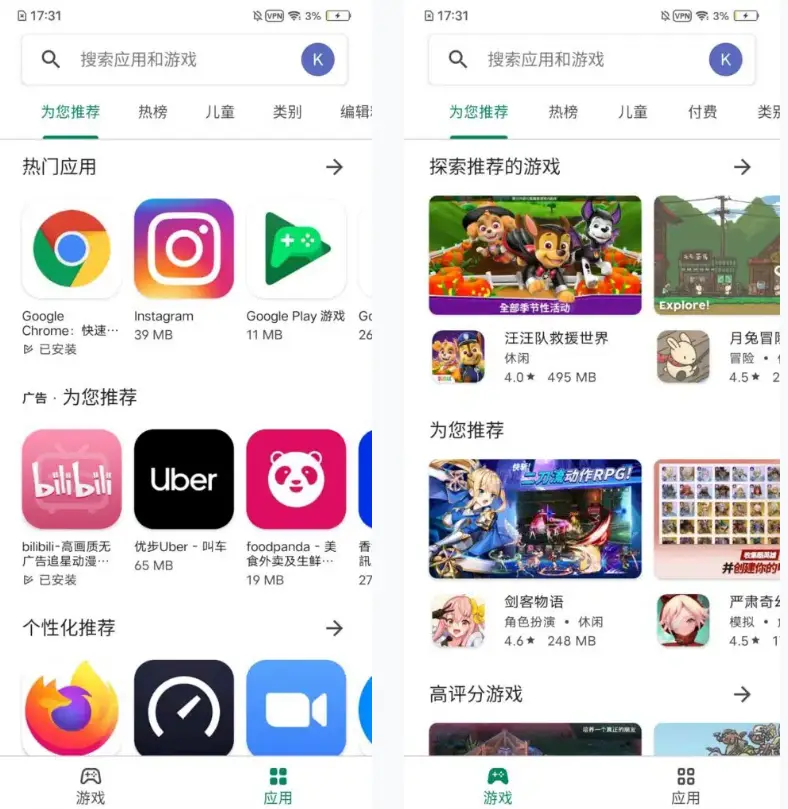788x809 pixels.
Task: Open the Zoom video camera app icon
Action: click(296, 708)
